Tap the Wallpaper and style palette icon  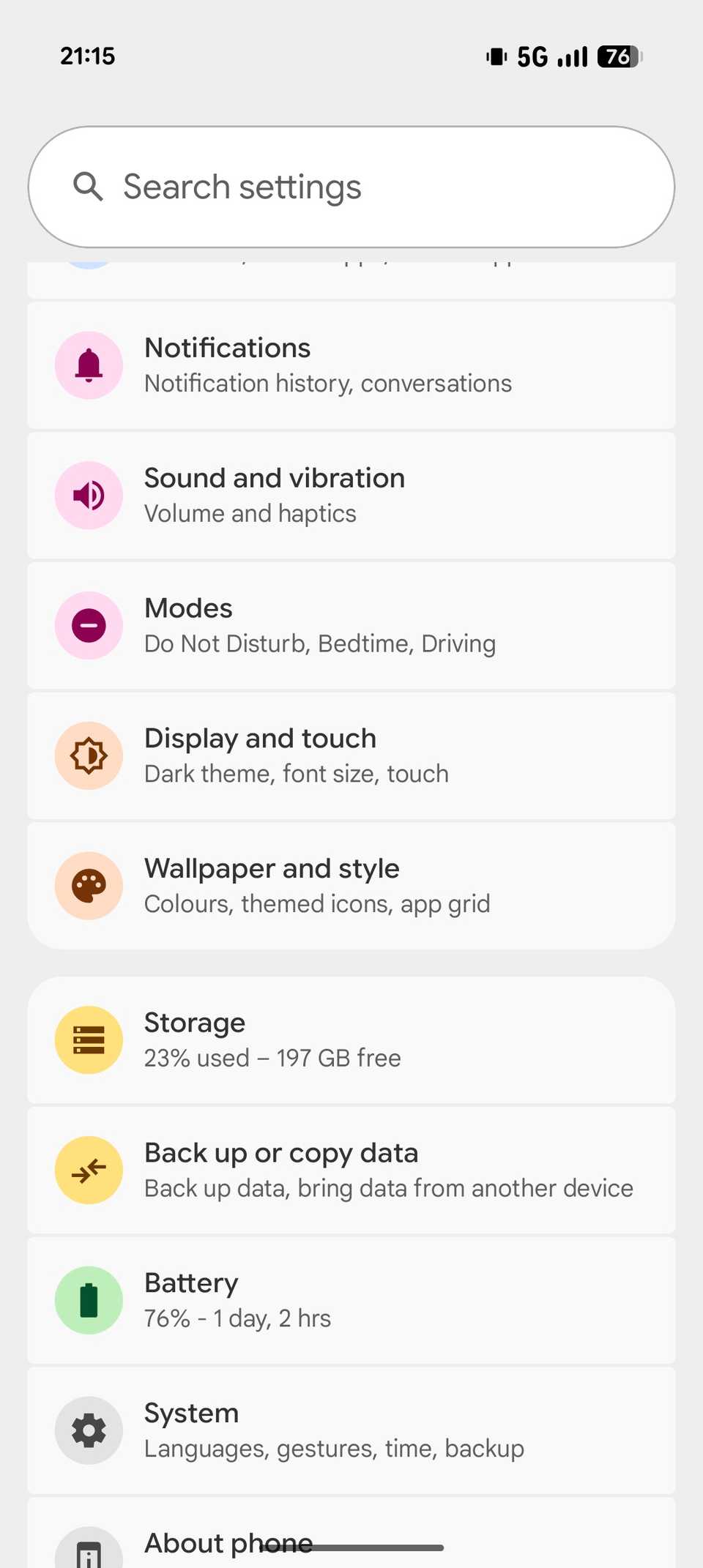click(88, 885)
